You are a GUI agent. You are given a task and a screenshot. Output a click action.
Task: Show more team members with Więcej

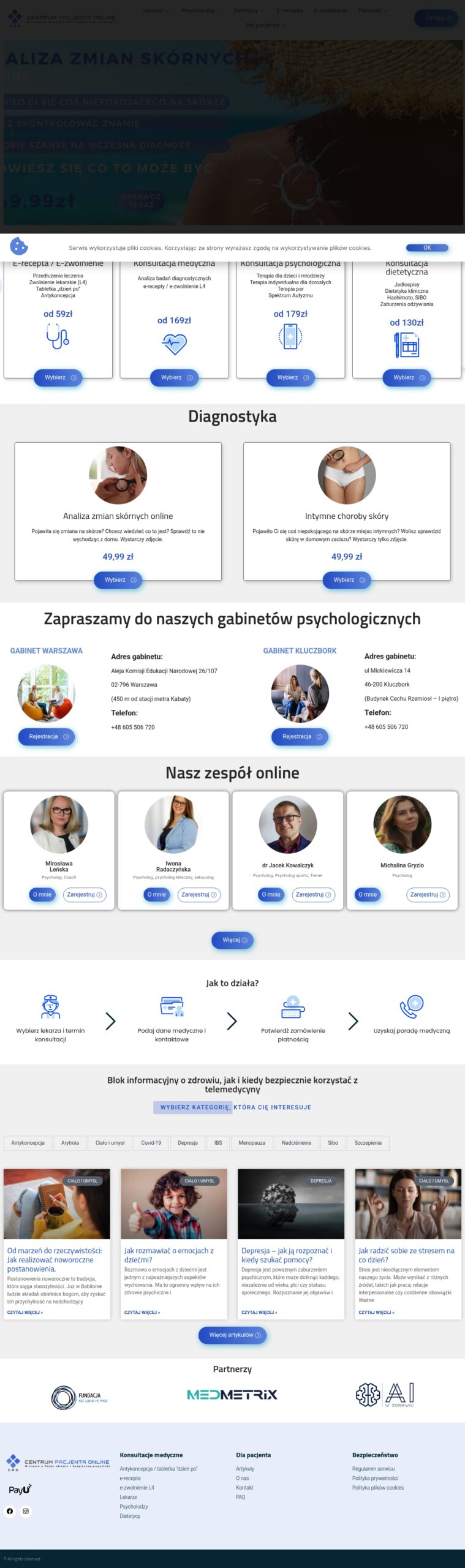click(x=232, y=940)
